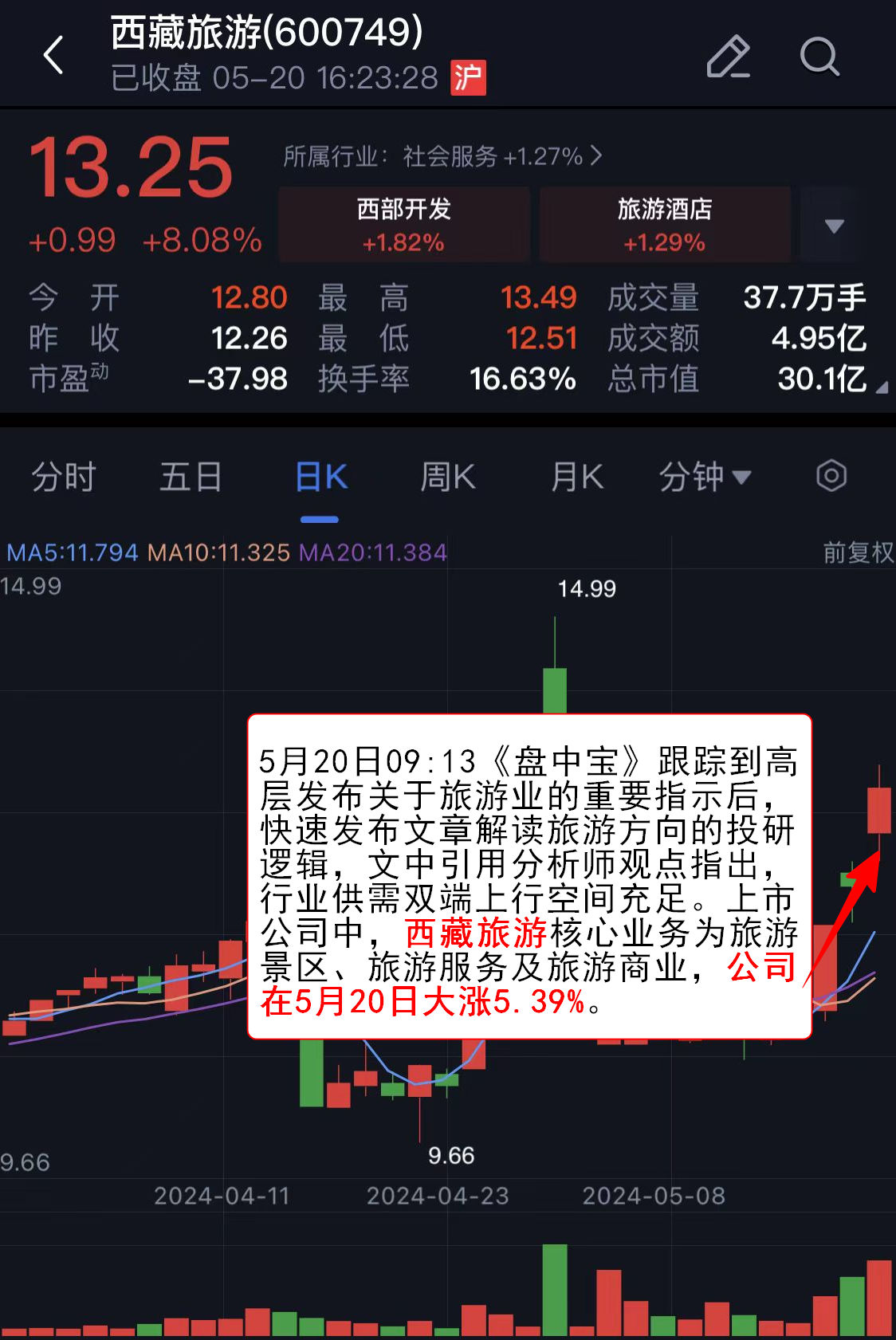Screen dimensions: 896x1340
Task: Open the 所属行业 社会服务 industry link
Action: (x=442, y=156)
